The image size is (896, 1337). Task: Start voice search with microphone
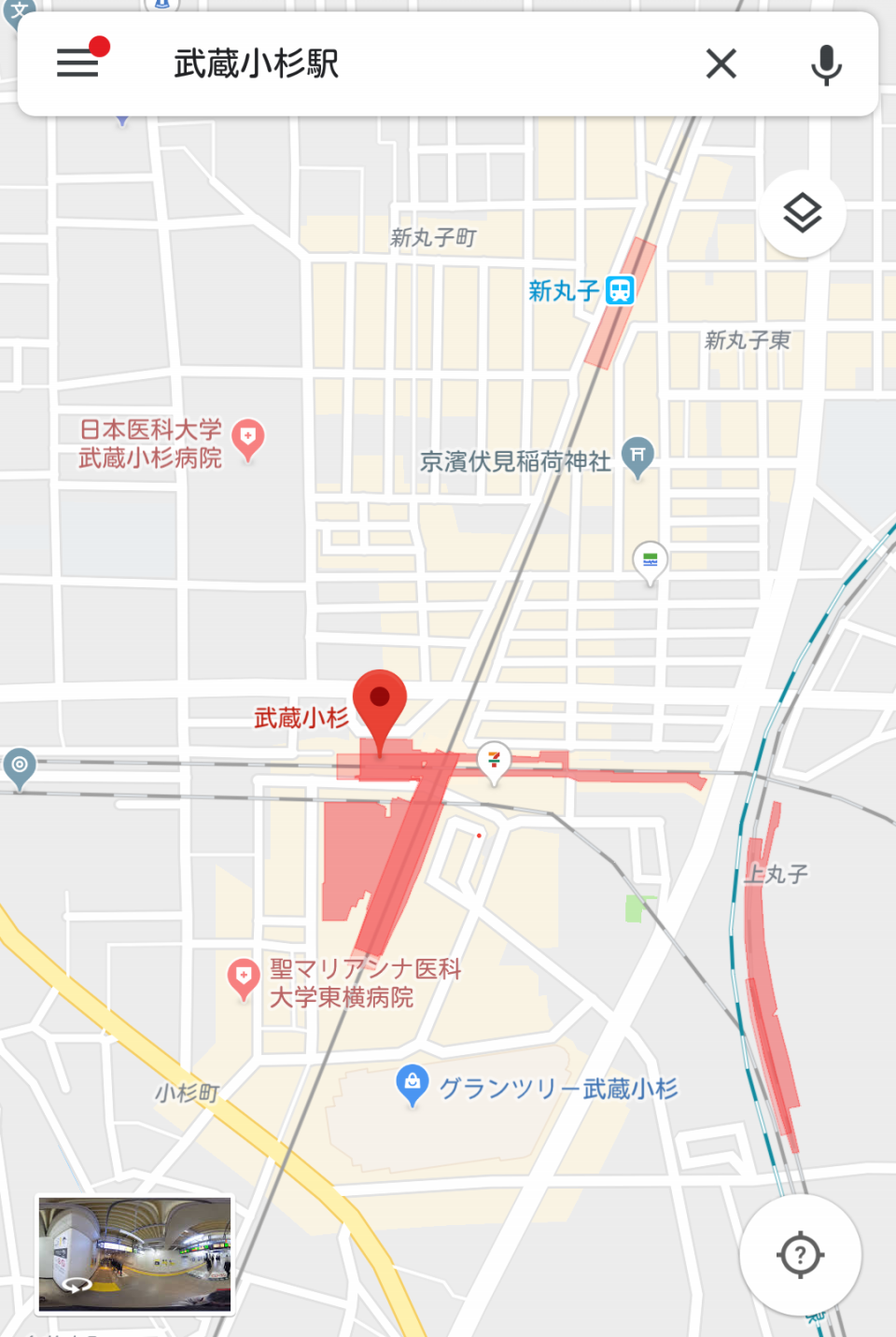826,63
